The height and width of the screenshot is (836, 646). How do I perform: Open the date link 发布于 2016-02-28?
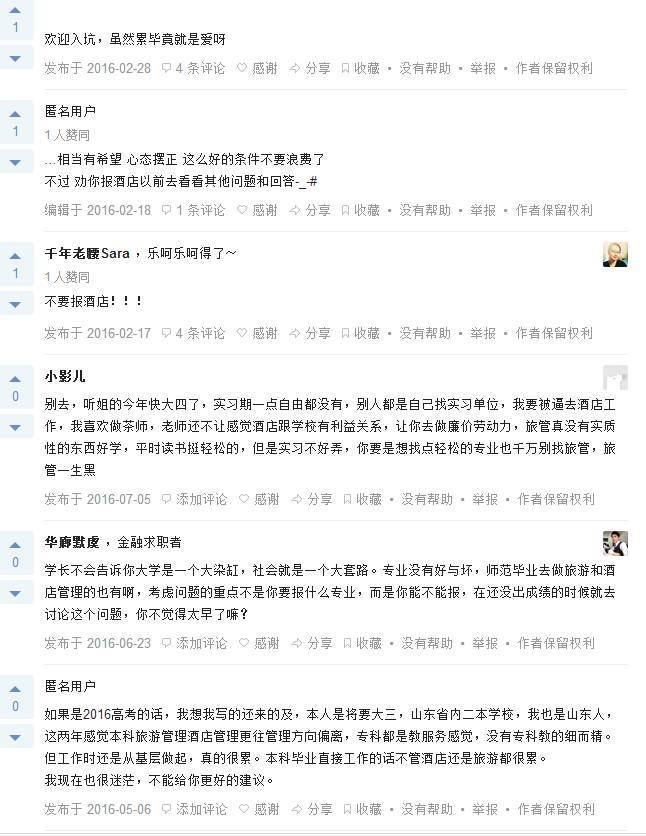[98, 68]
